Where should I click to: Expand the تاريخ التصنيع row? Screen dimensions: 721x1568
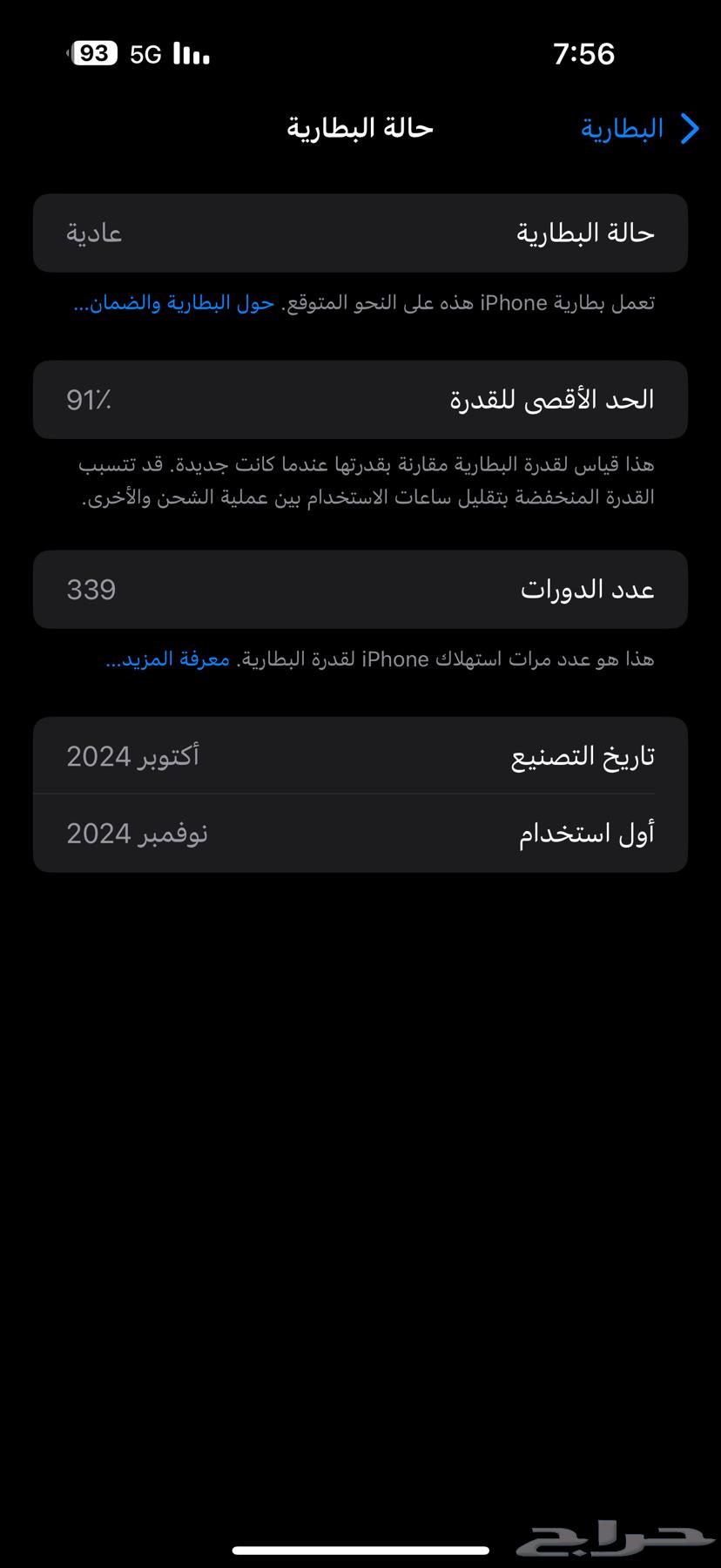pos(360,756)
